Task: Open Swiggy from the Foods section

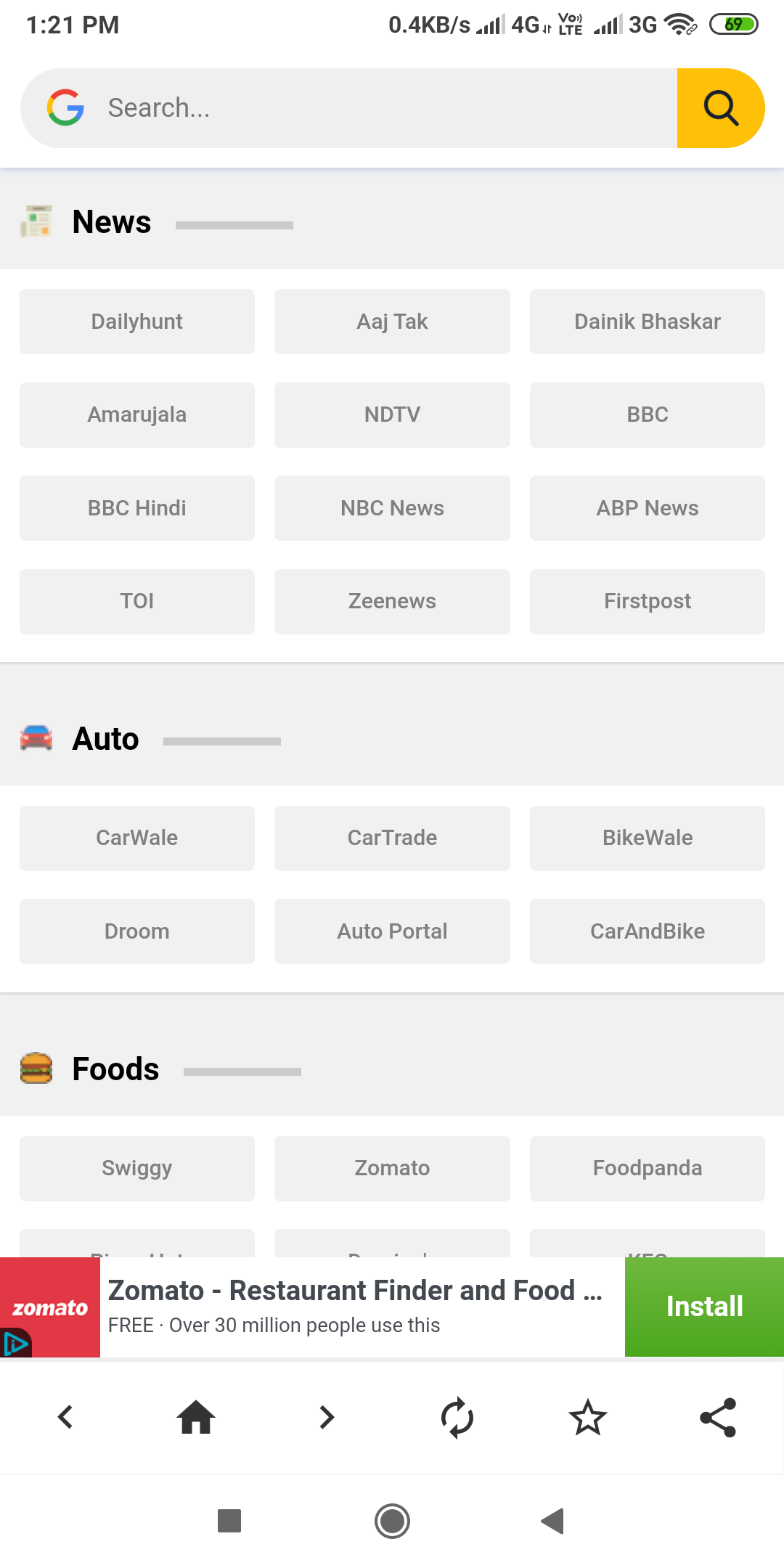Action: coord(136,1168)
